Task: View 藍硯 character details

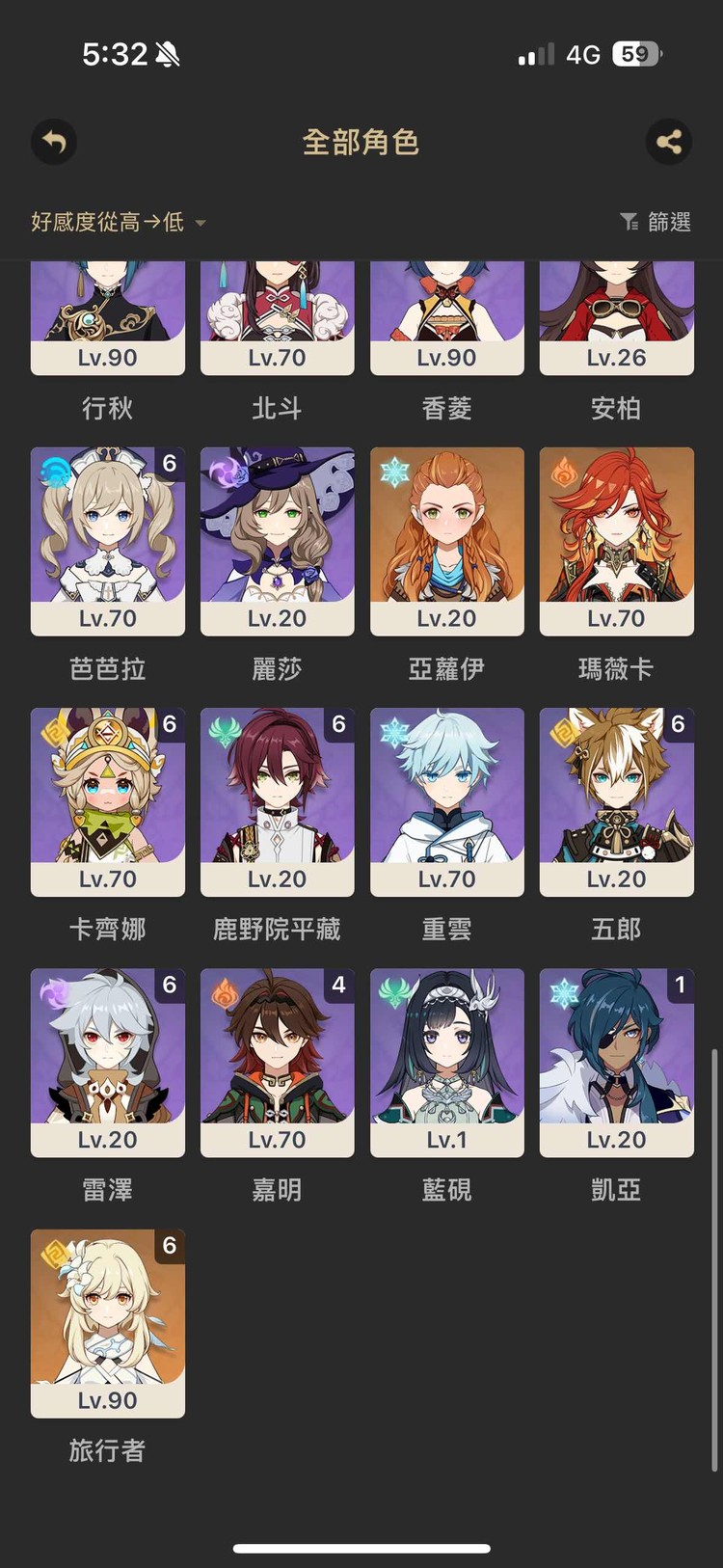Action: (x=447, y=1061)
